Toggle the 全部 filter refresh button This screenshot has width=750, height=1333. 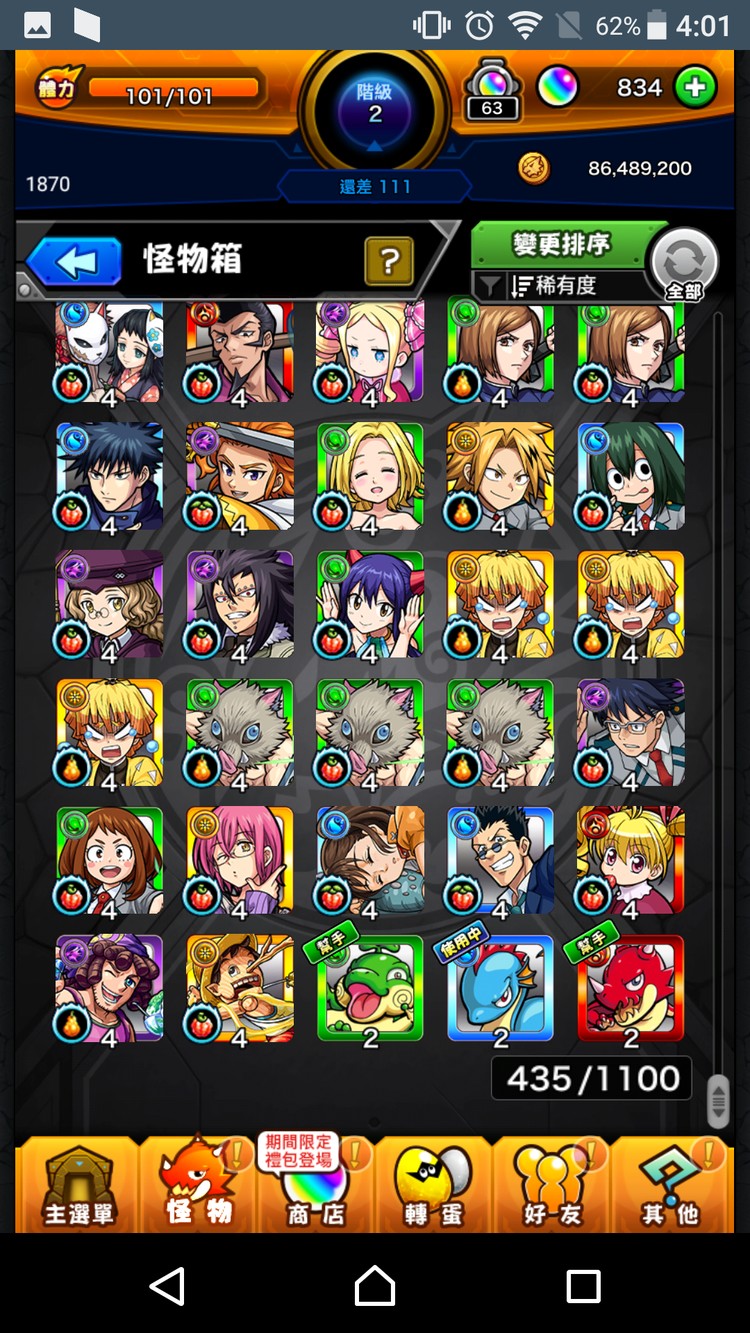[x=684, y=264]
